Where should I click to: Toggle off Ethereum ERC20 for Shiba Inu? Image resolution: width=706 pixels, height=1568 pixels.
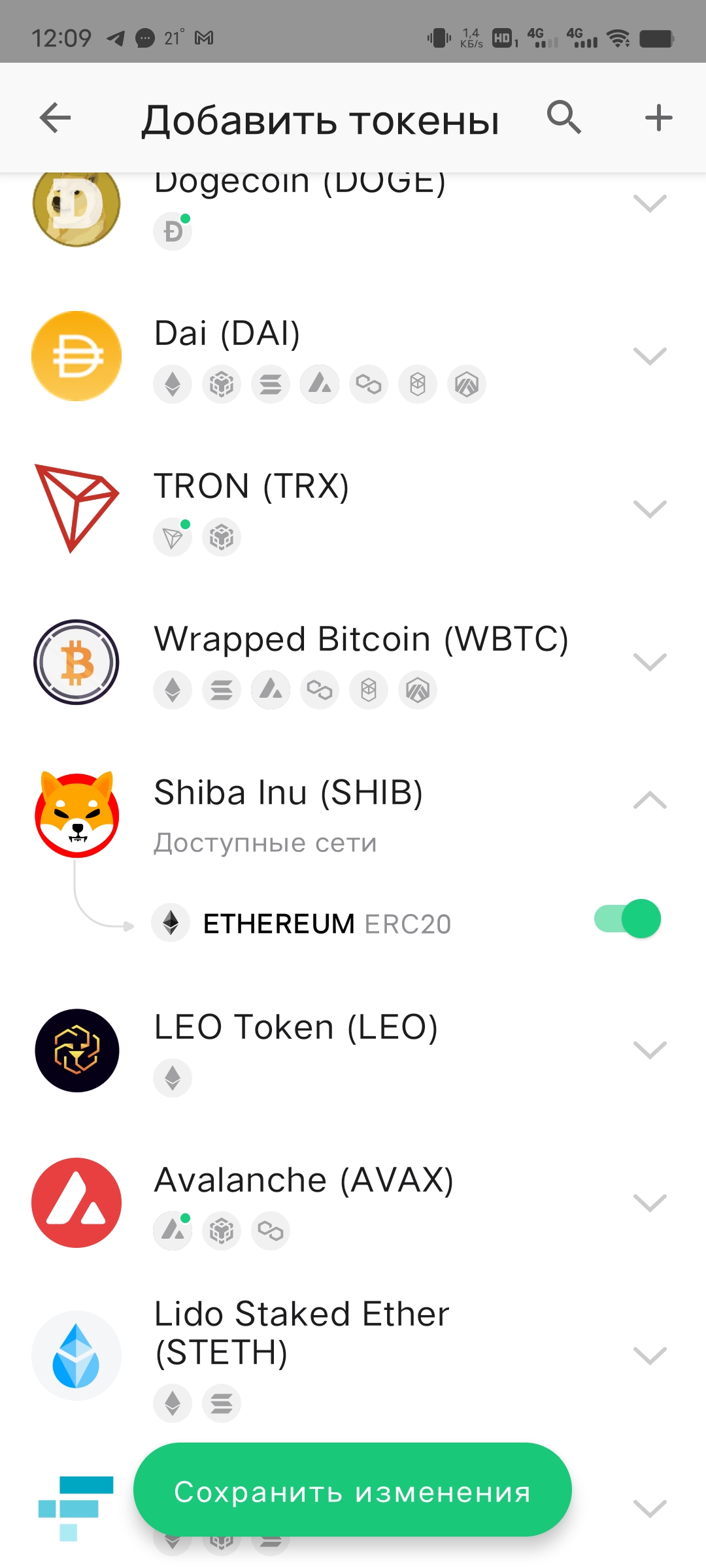628,919
